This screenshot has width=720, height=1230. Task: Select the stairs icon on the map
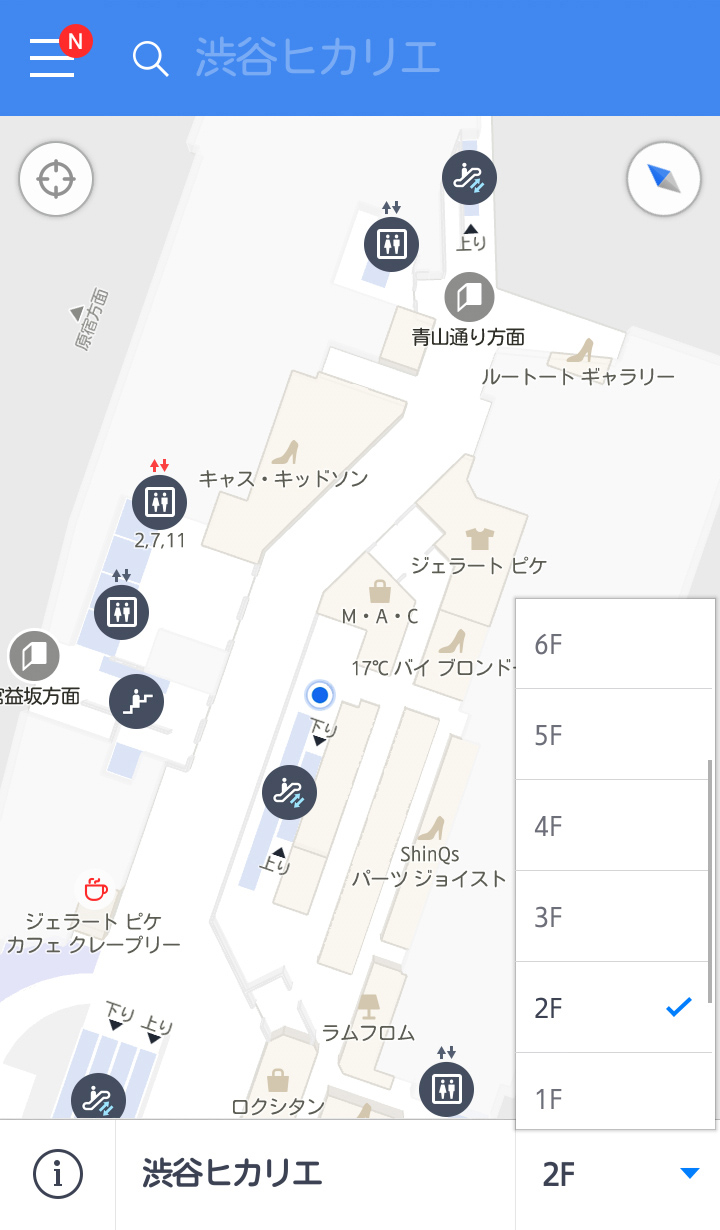136,701
